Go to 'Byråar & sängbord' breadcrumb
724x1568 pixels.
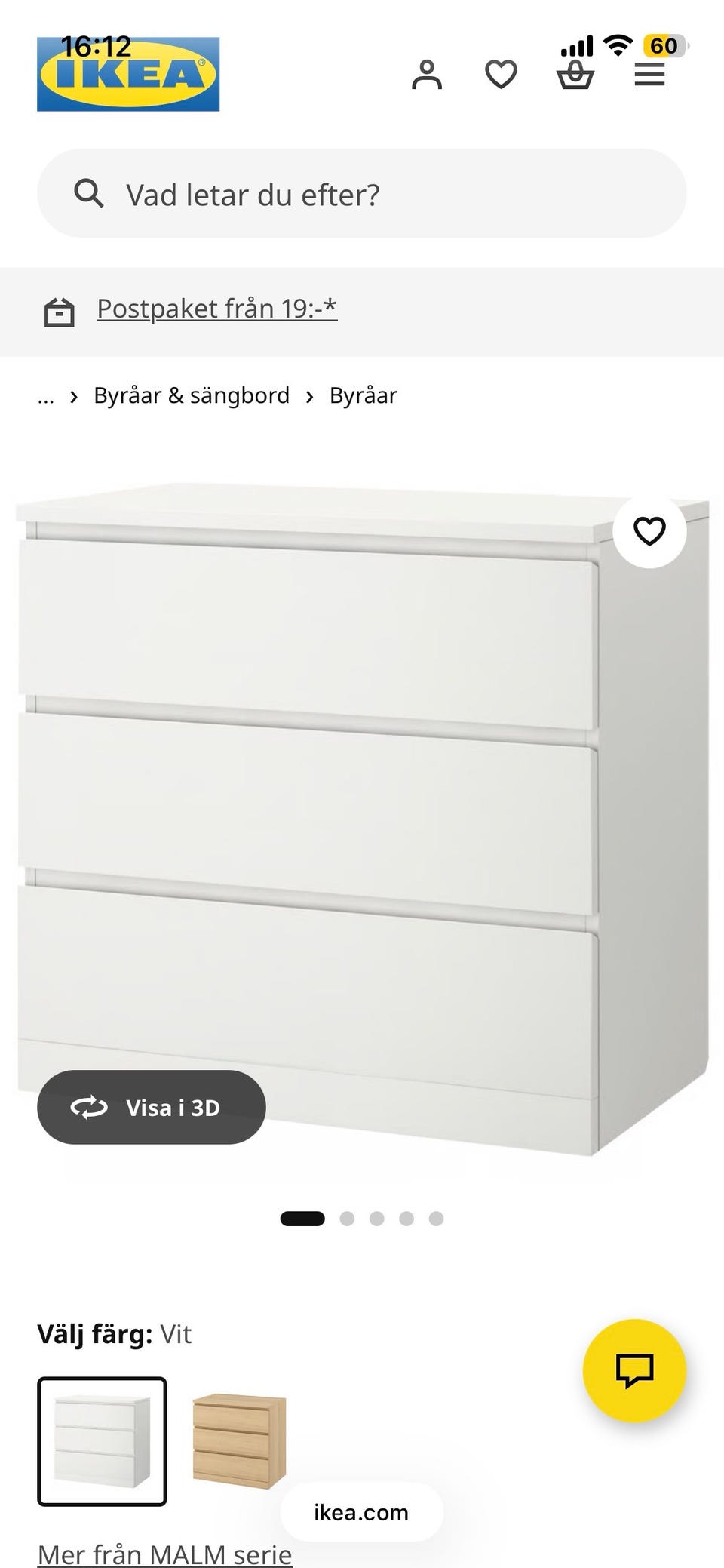(192, 395)
